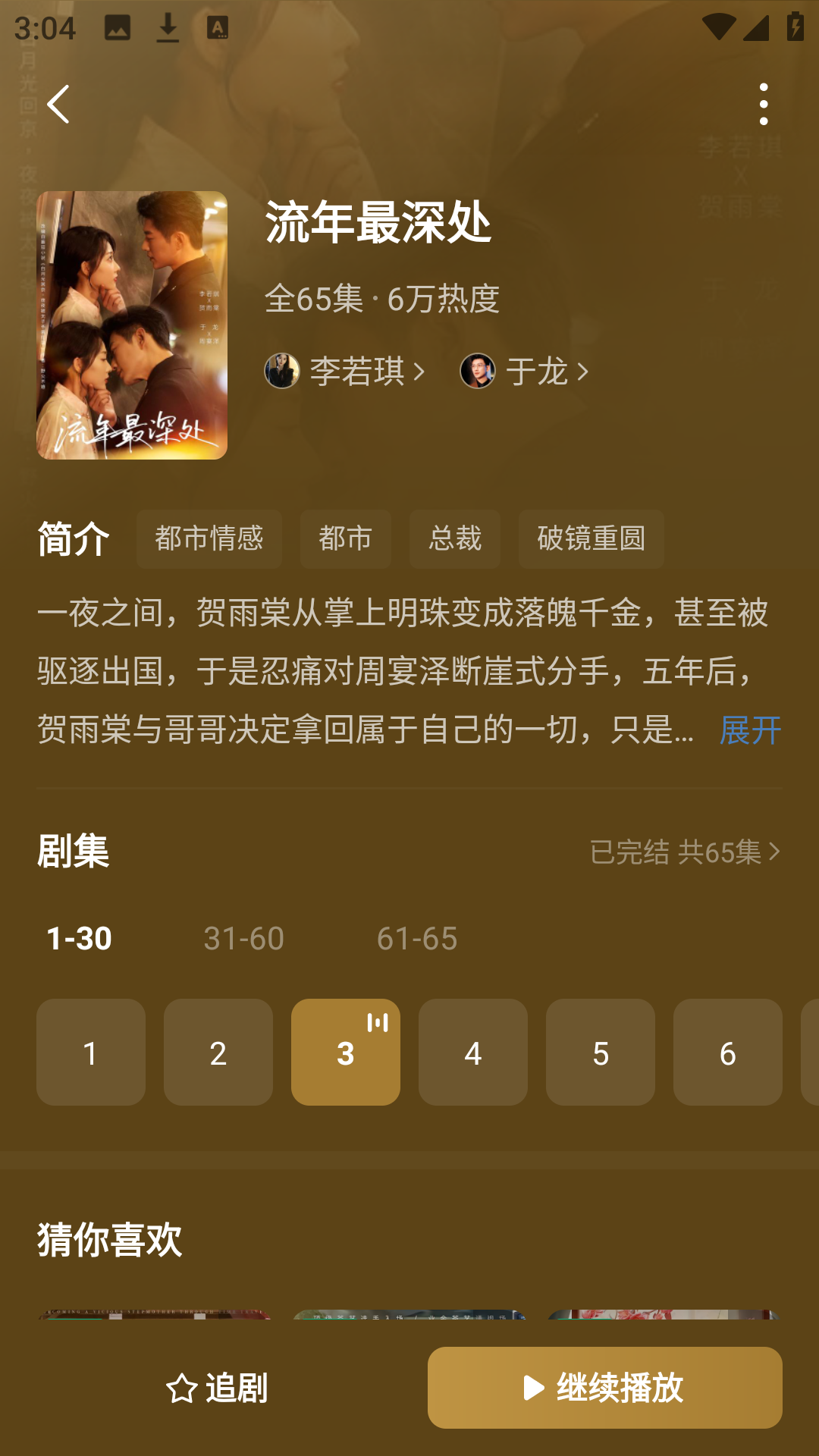Open actor 李若琪's profile avatar

282,372
